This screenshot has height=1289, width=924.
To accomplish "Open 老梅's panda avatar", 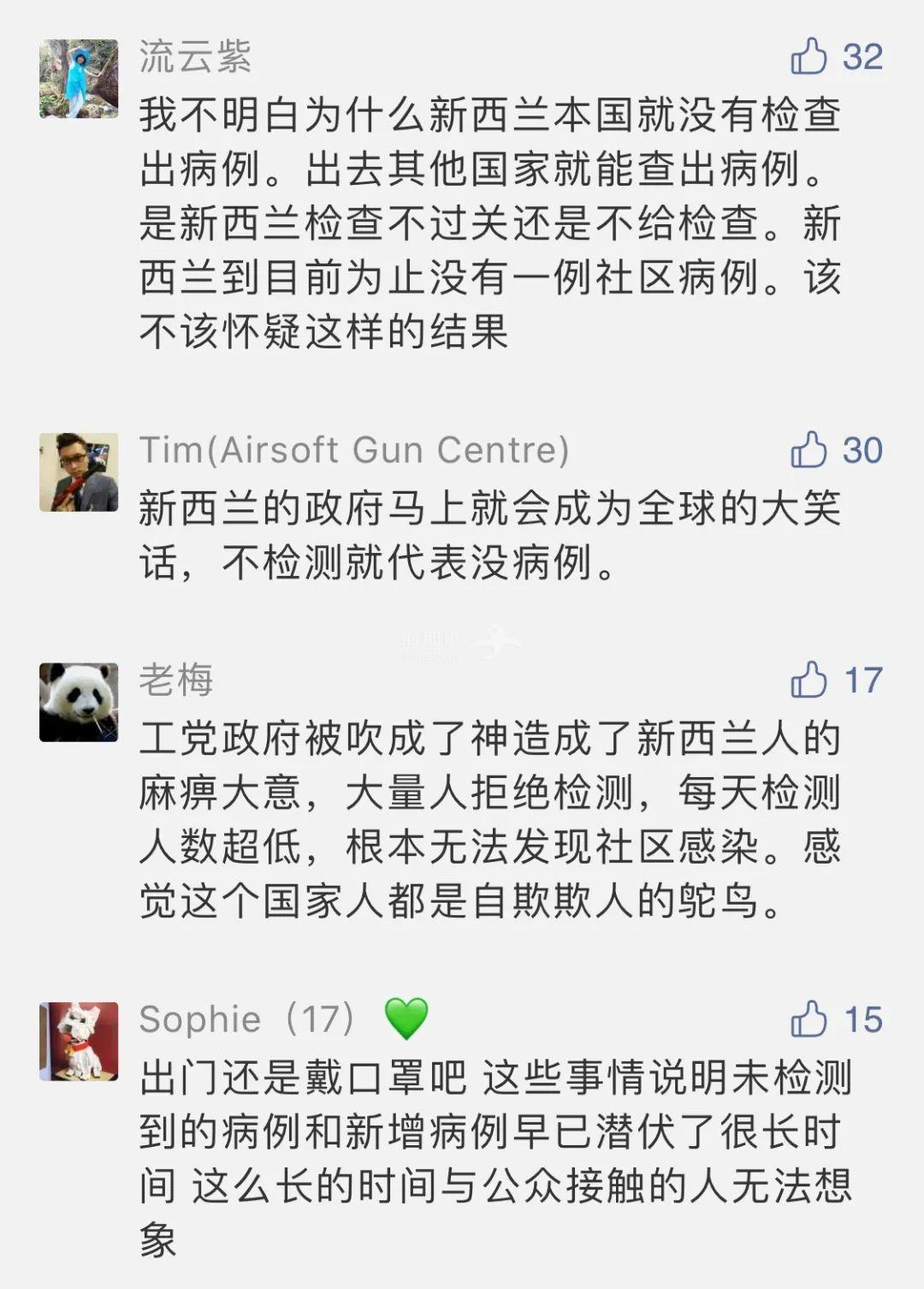I will (79, 702).
